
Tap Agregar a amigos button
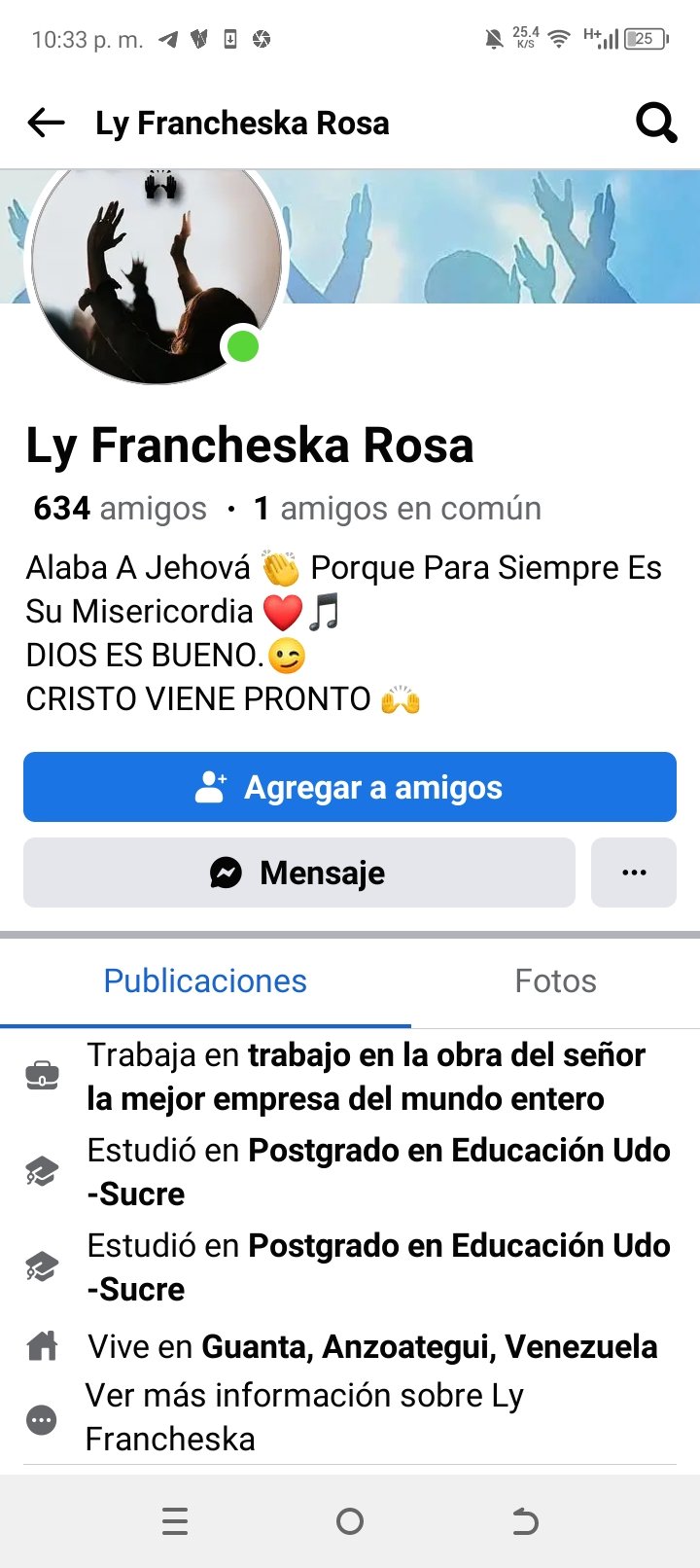point(350,787)
